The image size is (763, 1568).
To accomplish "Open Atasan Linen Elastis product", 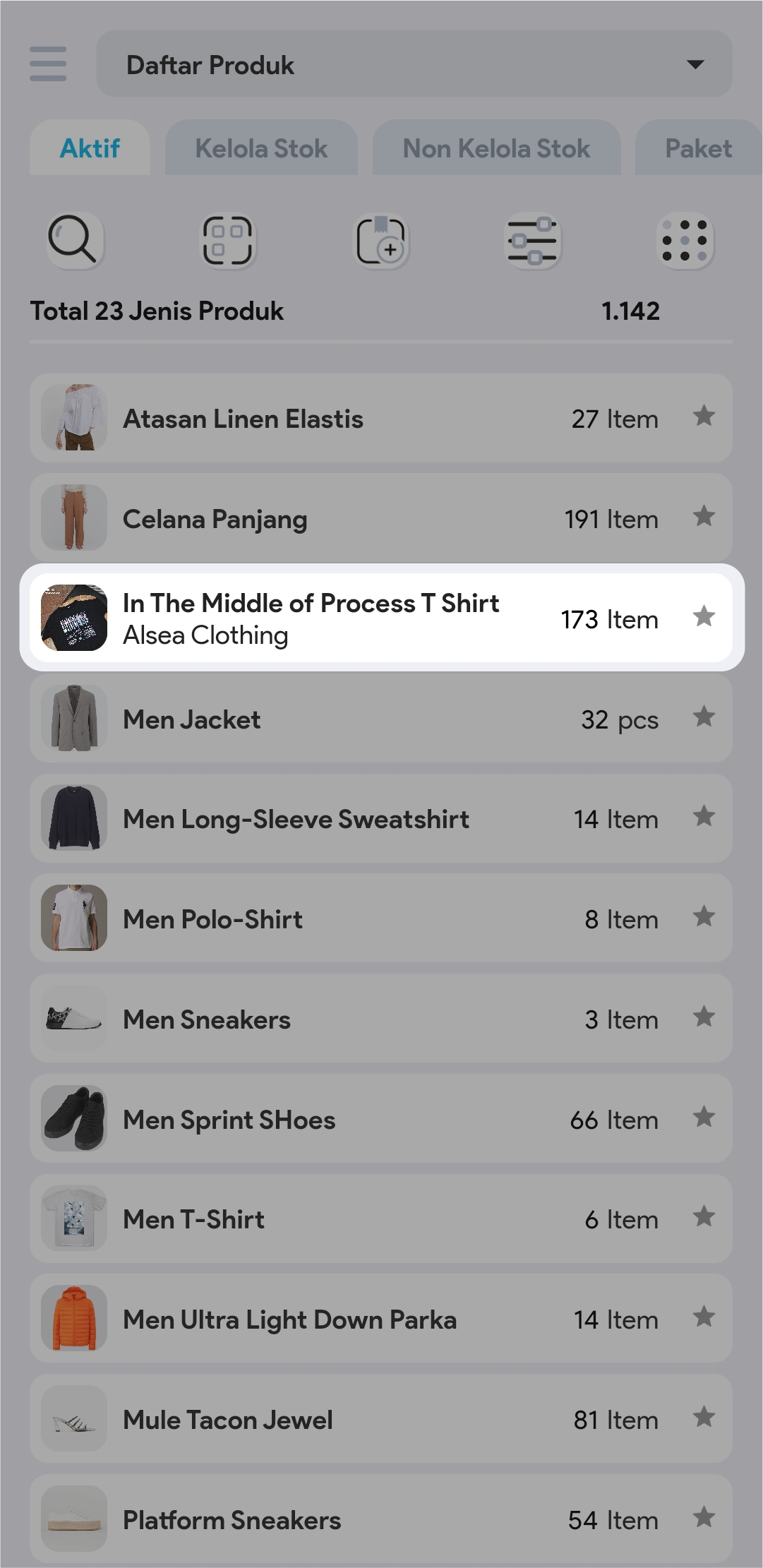I will click(318, 419).
